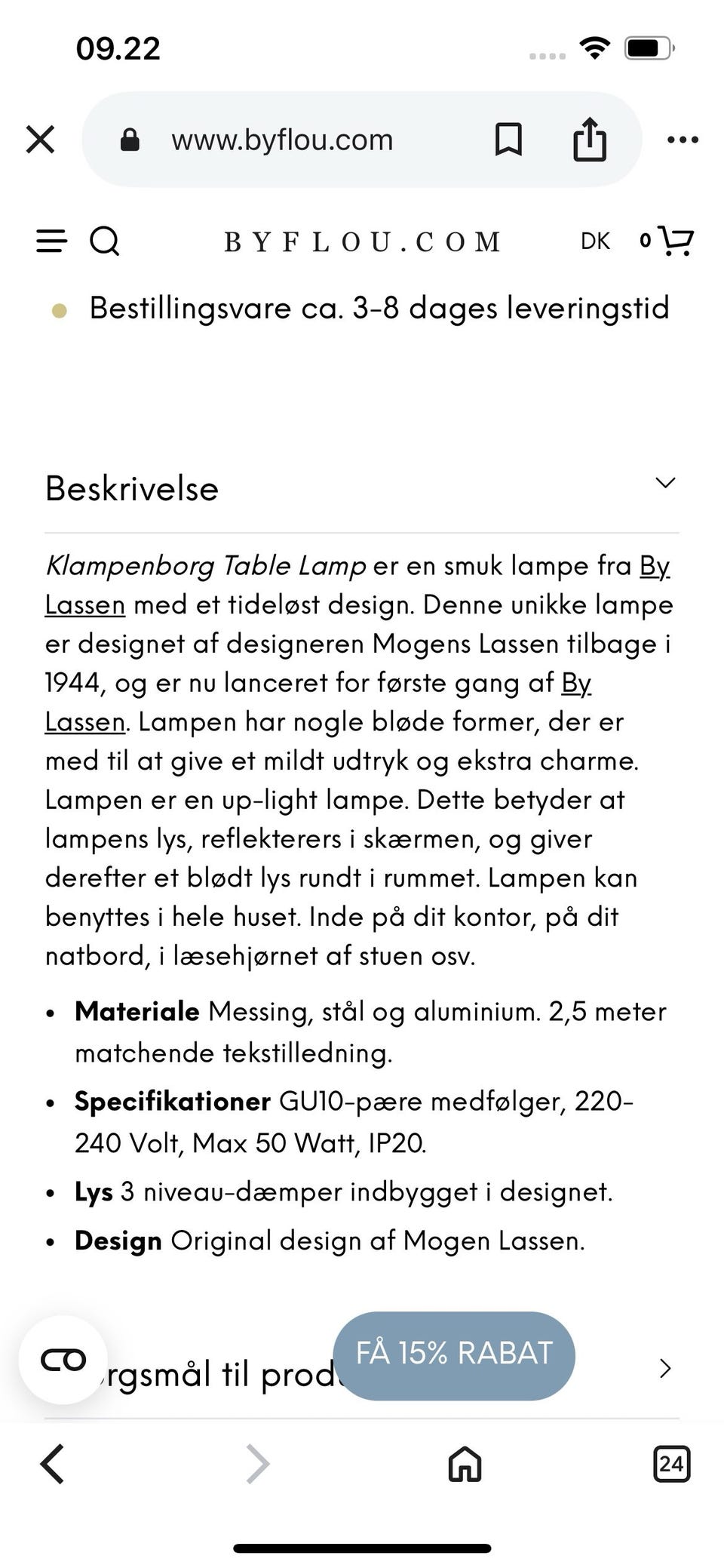Navigate back to the previous page

pyautogui.click(x=52, y=1465)
